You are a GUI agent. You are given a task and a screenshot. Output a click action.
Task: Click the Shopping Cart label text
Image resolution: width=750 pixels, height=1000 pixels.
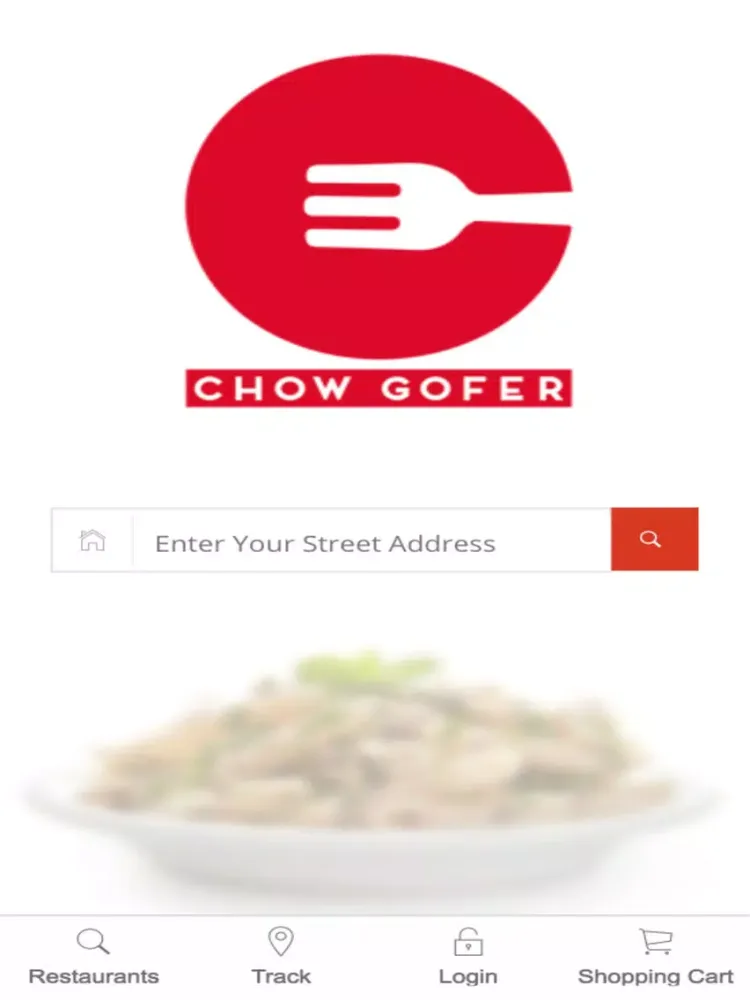point(655,975)
